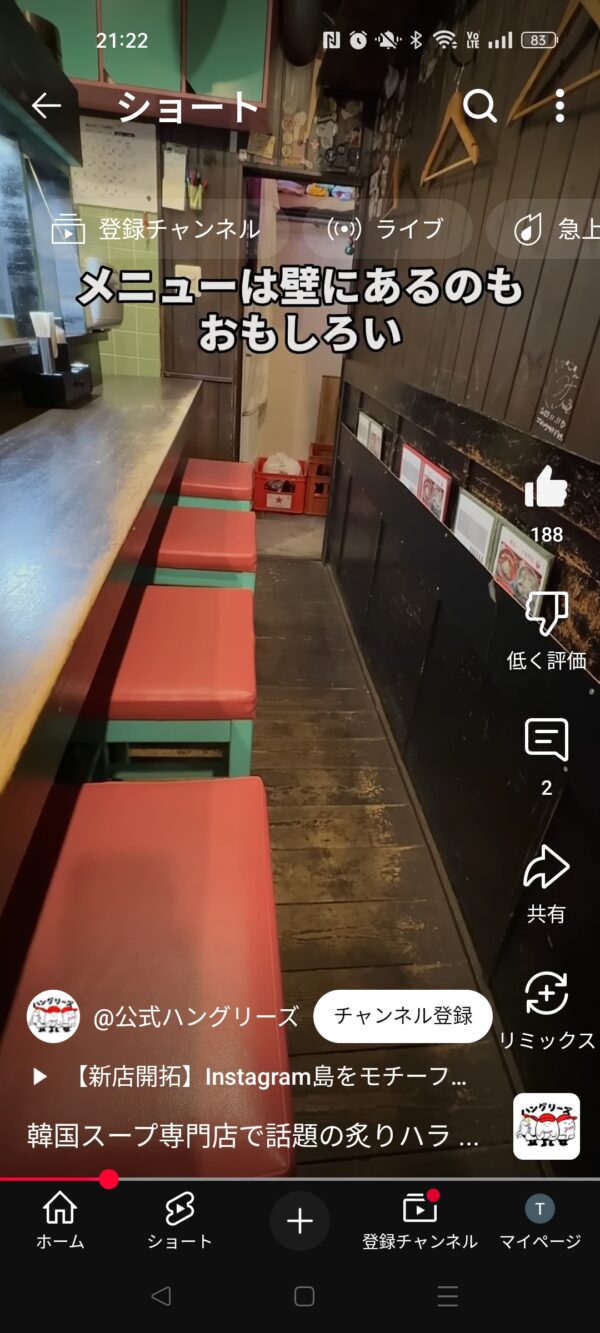Switch to the ホーム tab
600x1333 pixels.
coord(60,1221)
